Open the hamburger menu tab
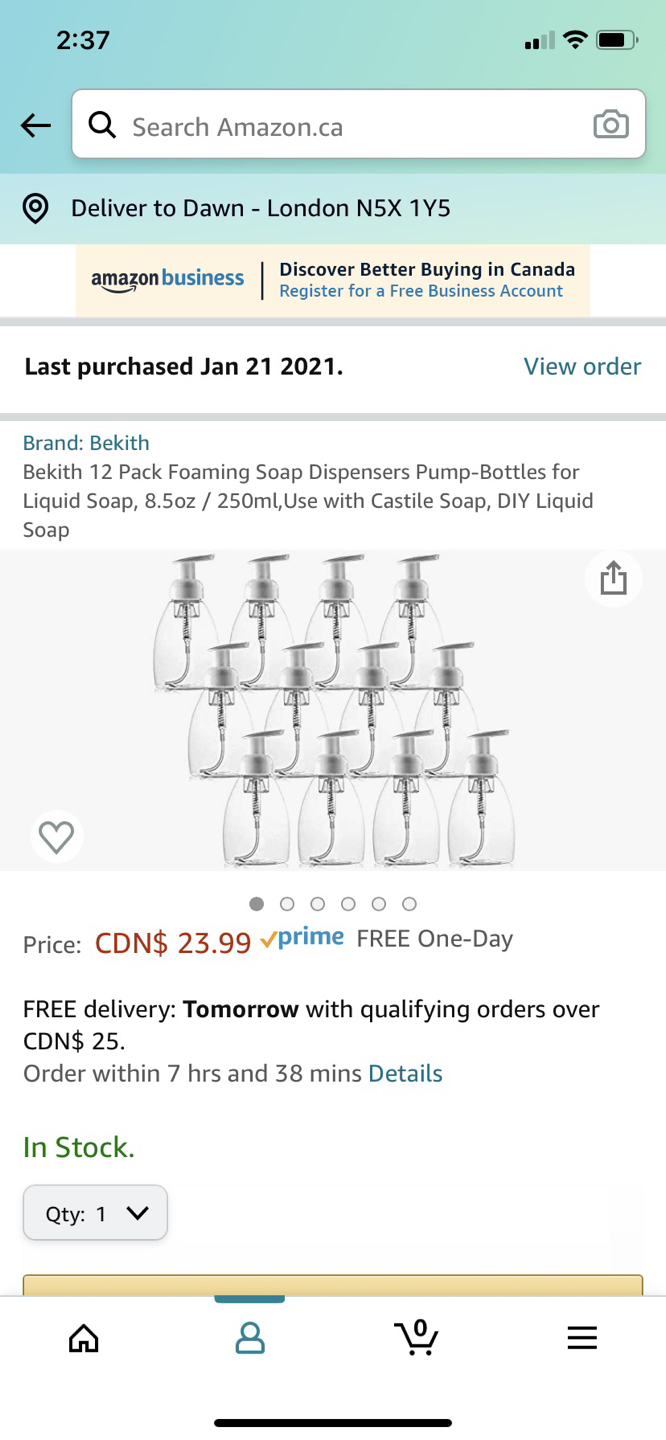The height and width of the screenshot is (1440, 666). tap(582, 1338)
